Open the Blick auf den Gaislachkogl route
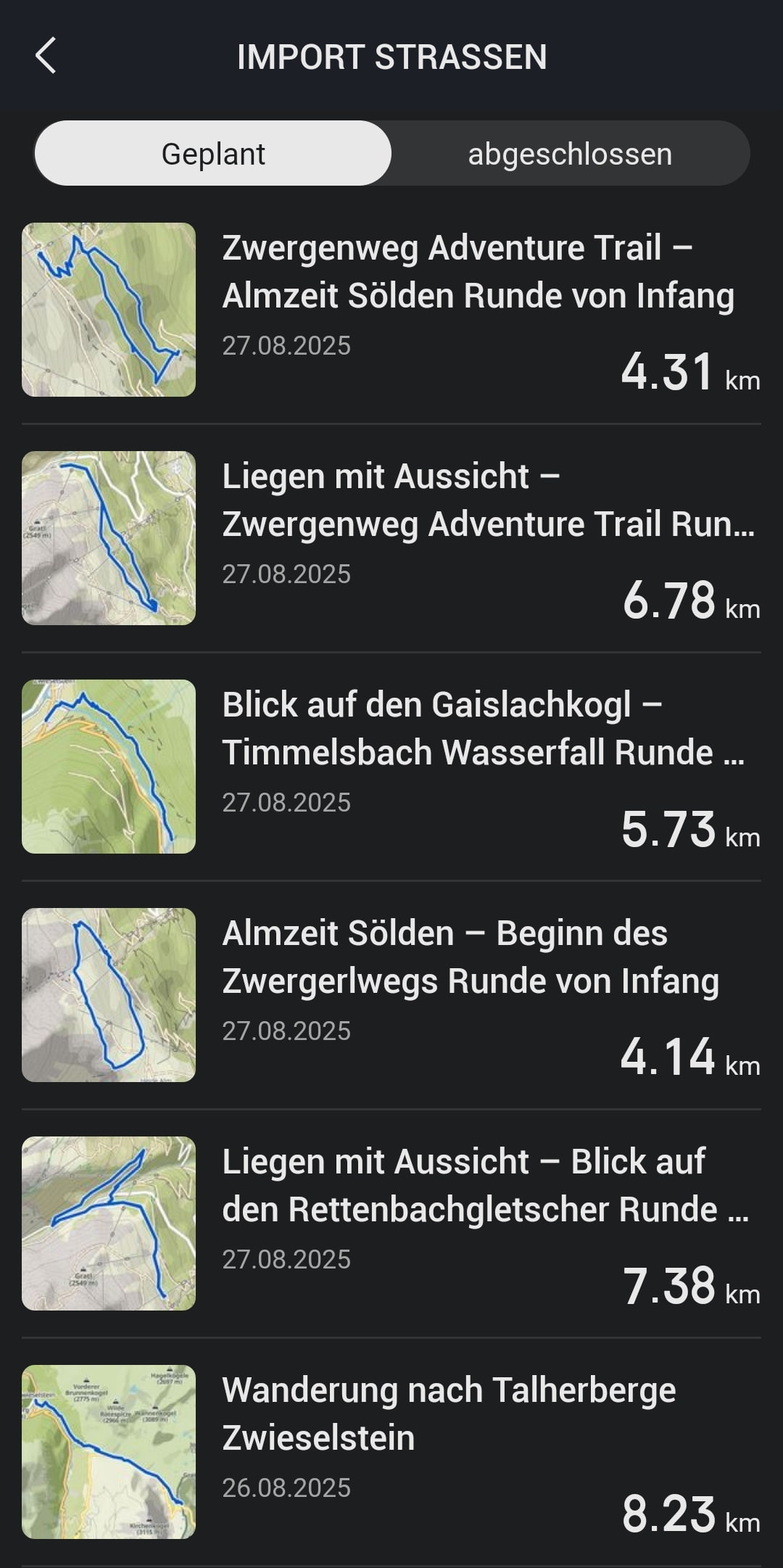783x1568 pixels. [391, 767]
